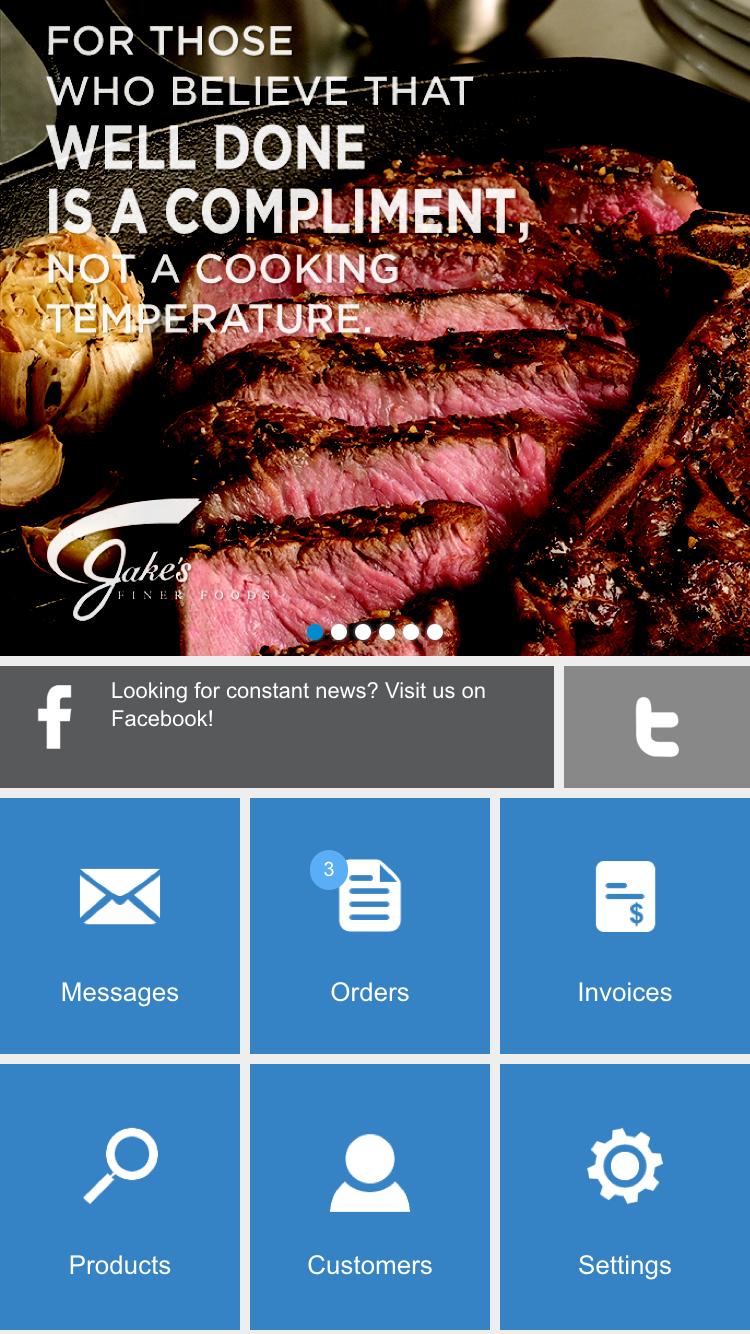Open the Twitter button
Viewport: 750px width, 1334px height.
[x=657, y=727]
